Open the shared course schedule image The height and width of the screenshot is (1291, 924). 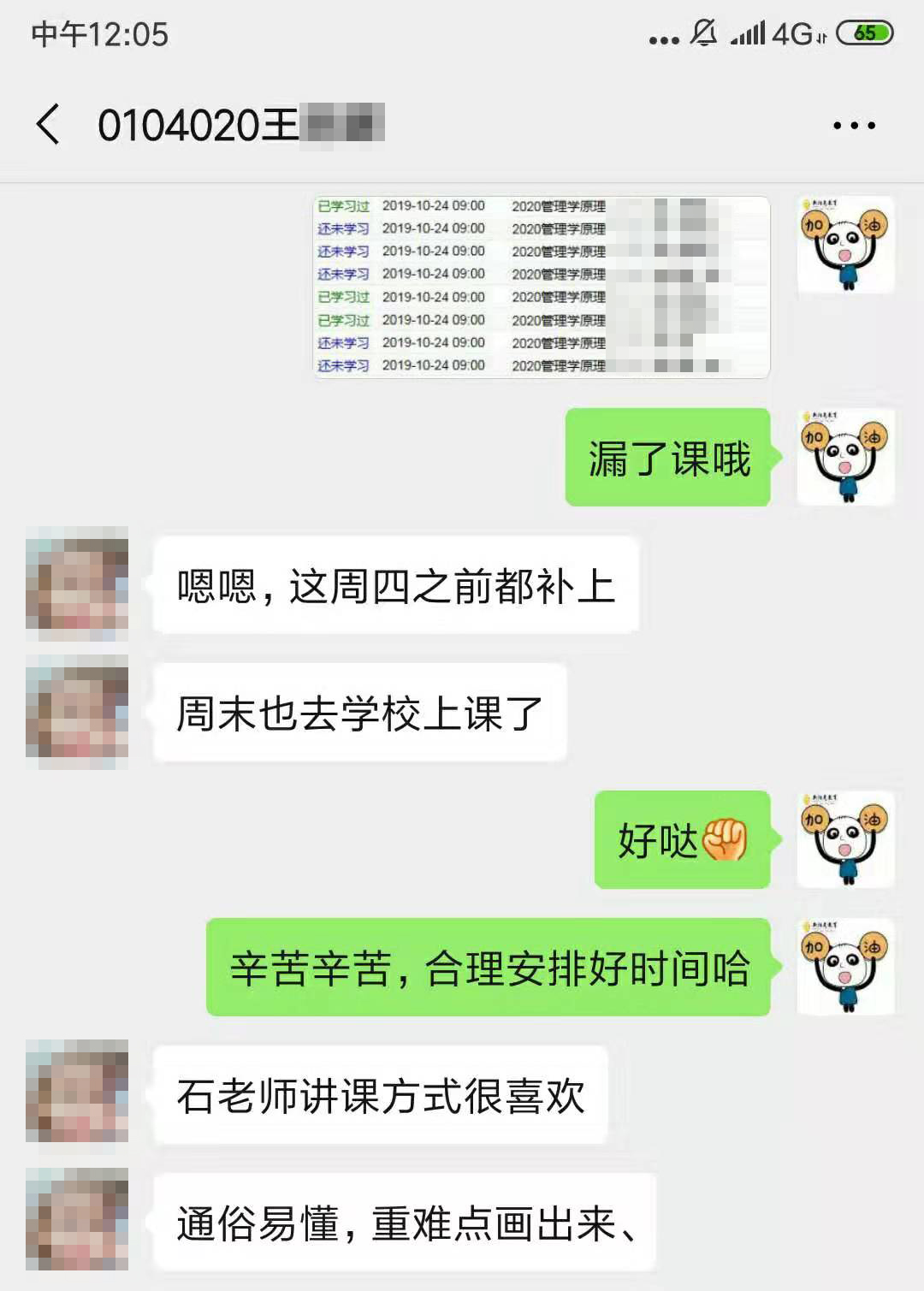[542, 287]
